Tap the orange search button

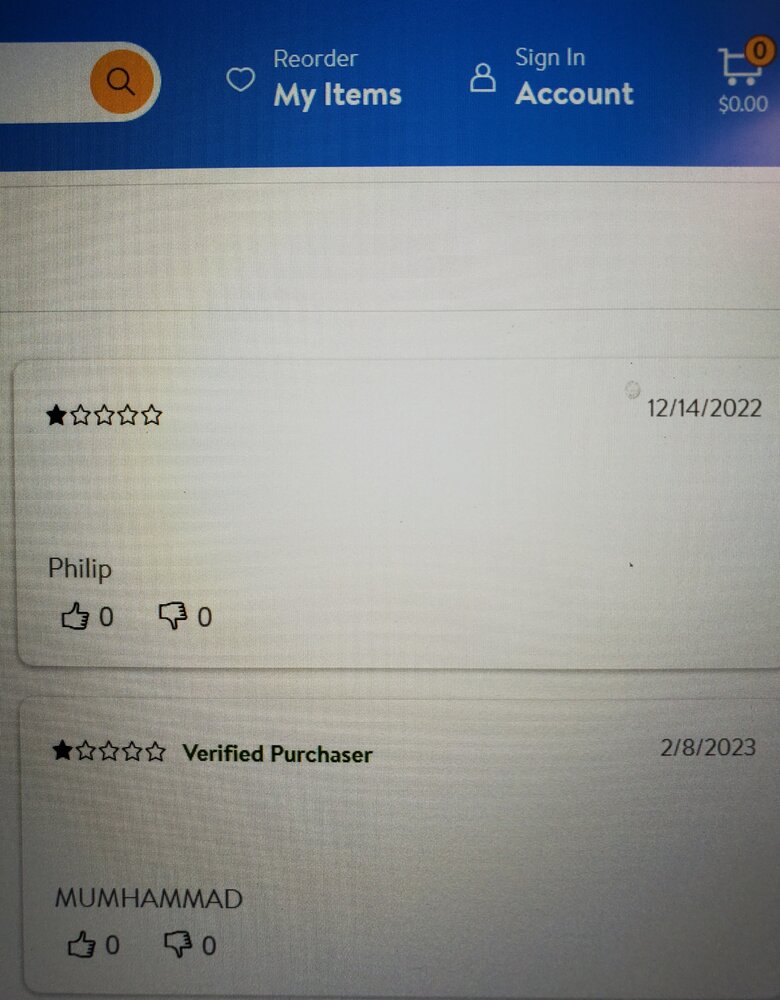point(122,82)
